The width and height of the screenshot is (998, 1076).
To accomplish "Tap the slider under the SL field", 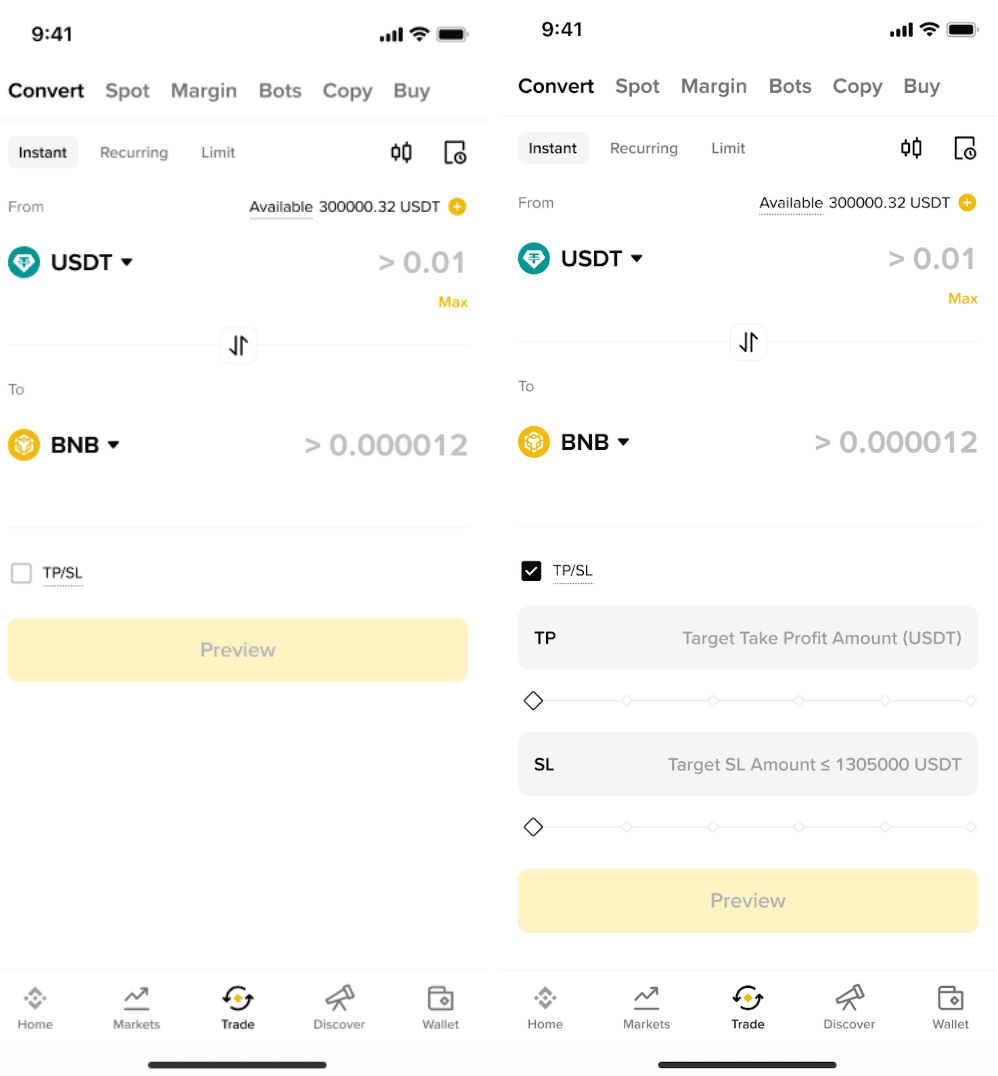I will [748, 828].
